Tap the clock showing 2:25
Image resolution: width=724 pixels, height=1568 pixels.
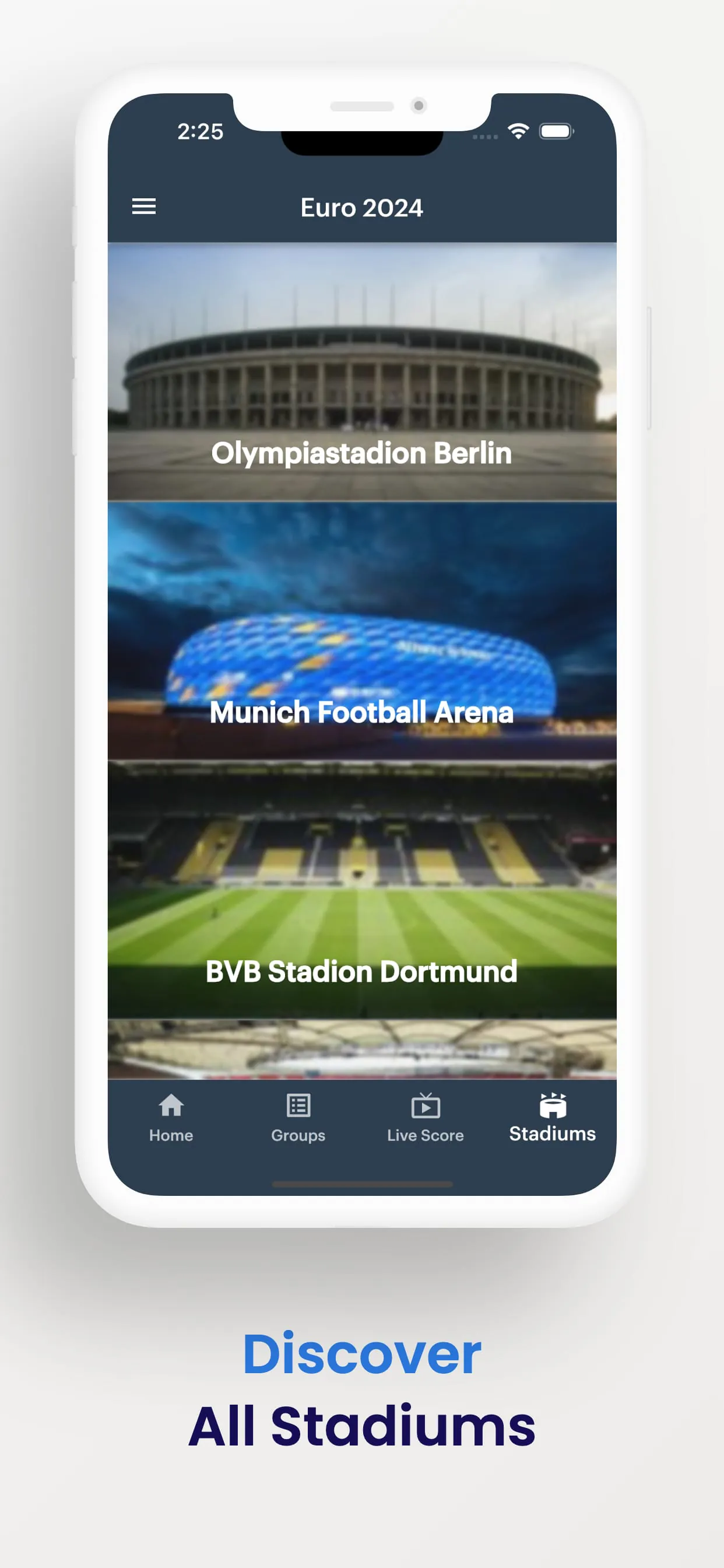(200, 130)
